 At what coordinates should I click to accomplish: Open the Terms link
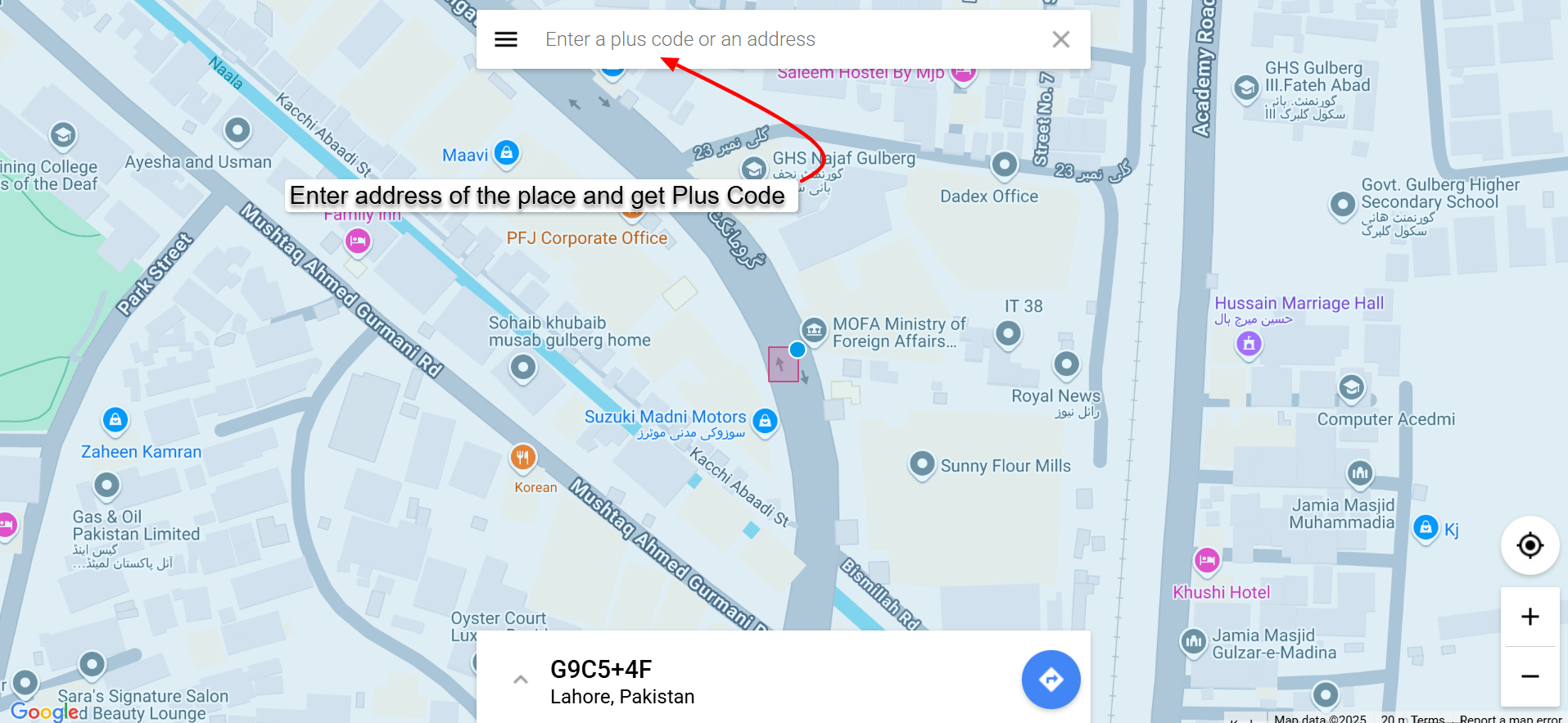[1427, 718]
